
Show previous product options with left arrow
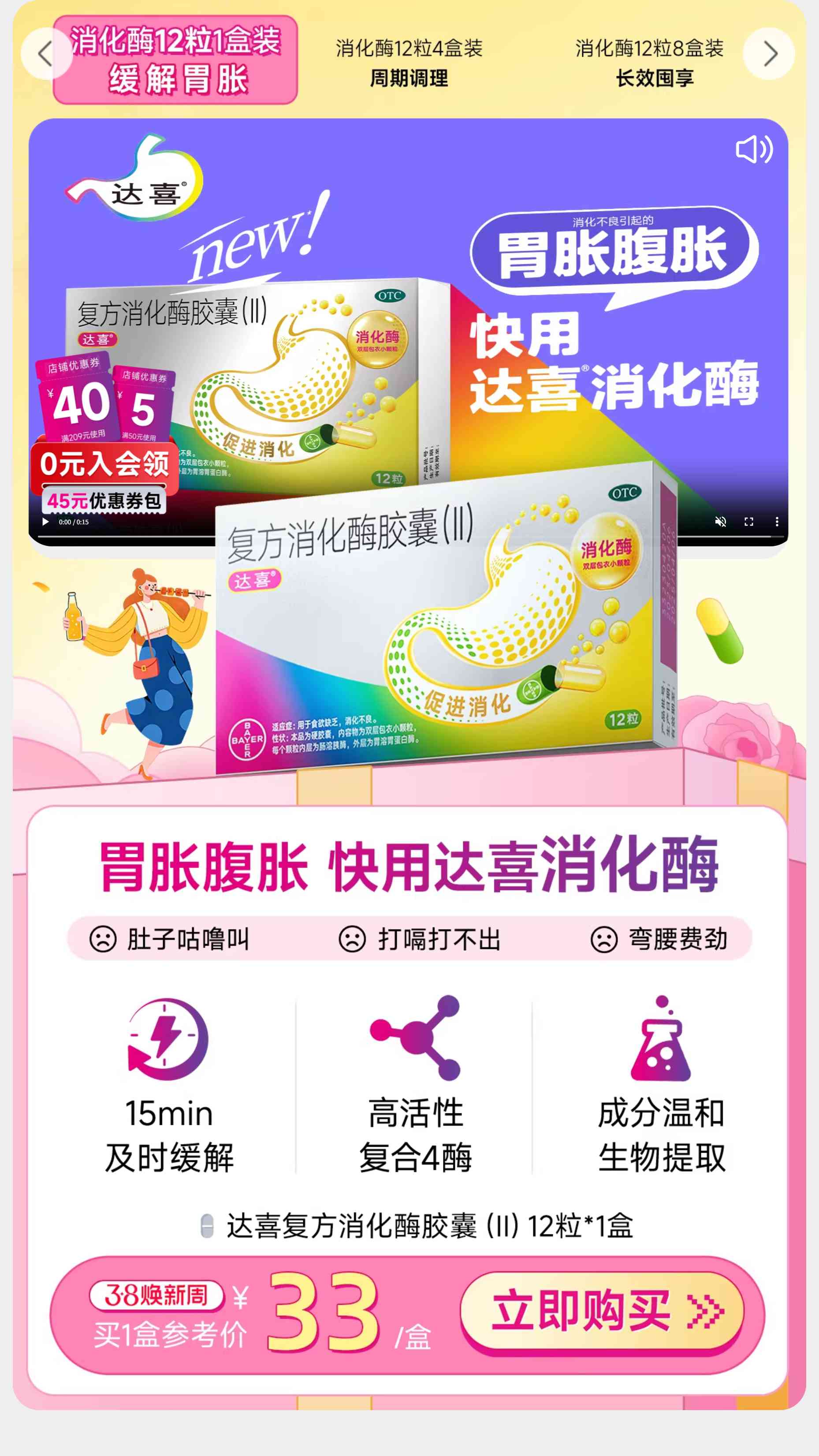pos(46,54)
